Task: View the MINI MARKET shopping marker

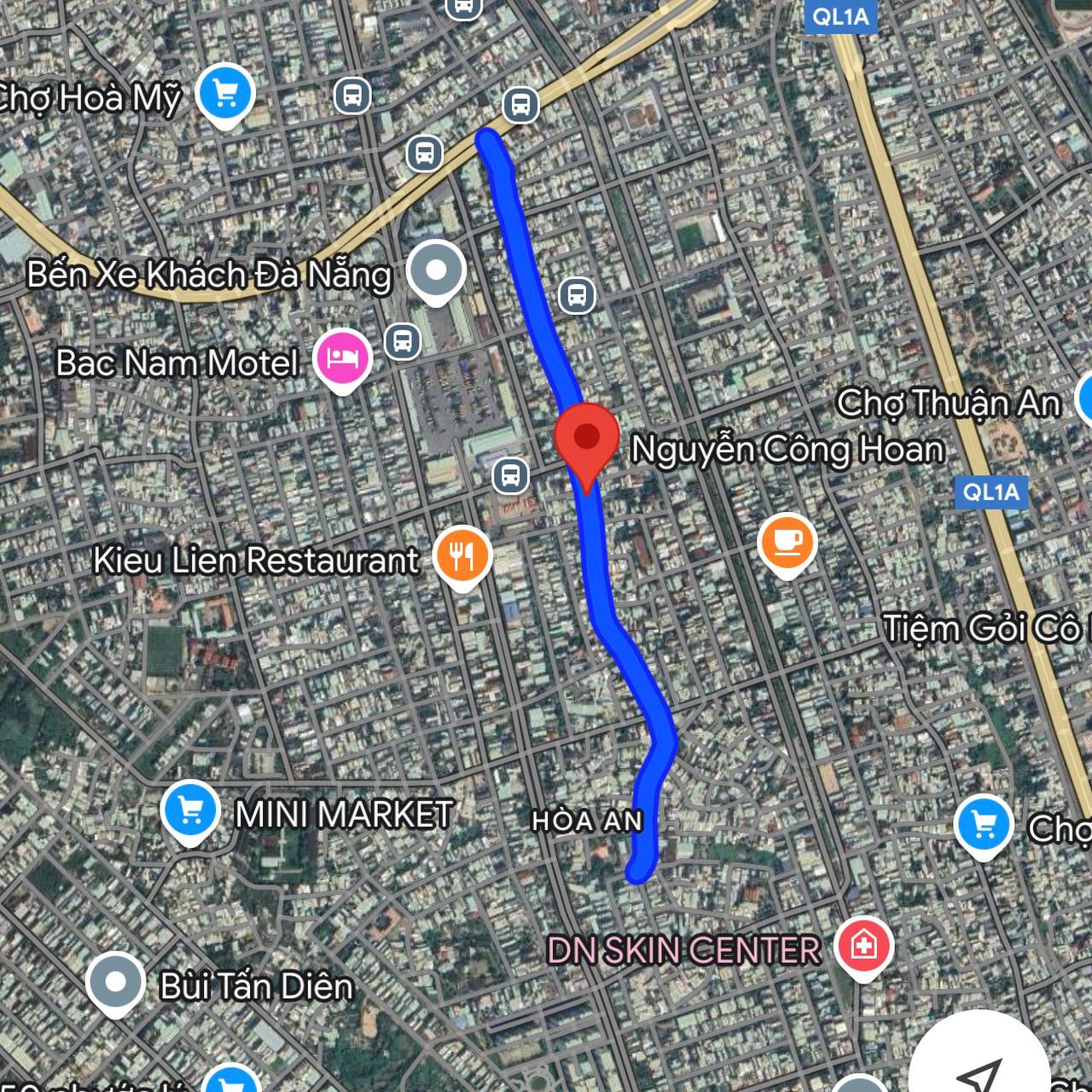Action: pyautogui.click(x=190, y=810)
